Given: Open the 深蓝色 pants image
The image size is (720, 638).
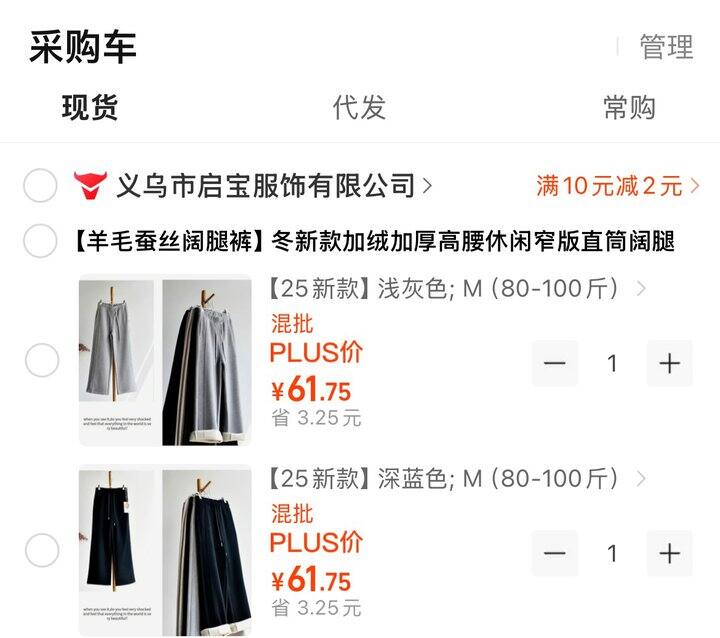Looking at the screenshot, I should [165, 551].
